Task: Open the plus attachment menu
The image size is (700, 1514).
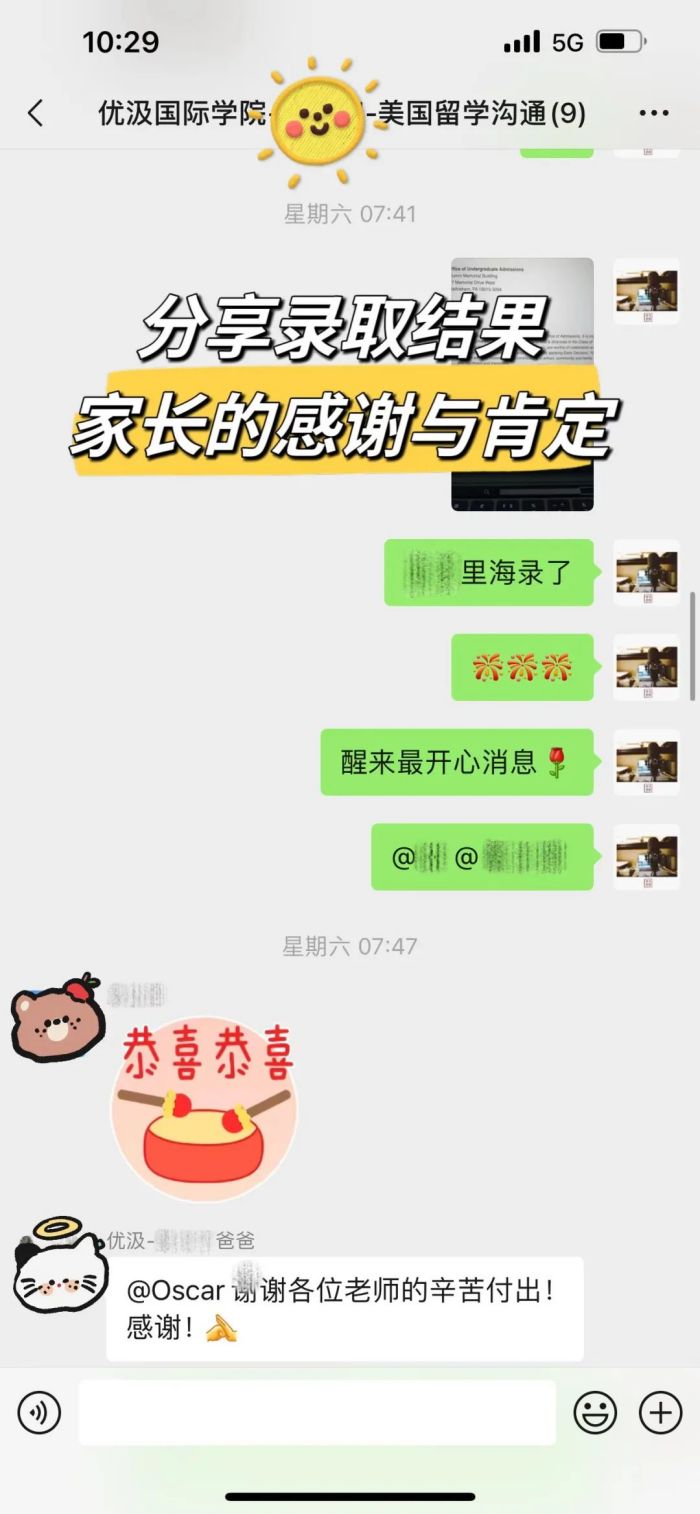Action: [660, 1413]
